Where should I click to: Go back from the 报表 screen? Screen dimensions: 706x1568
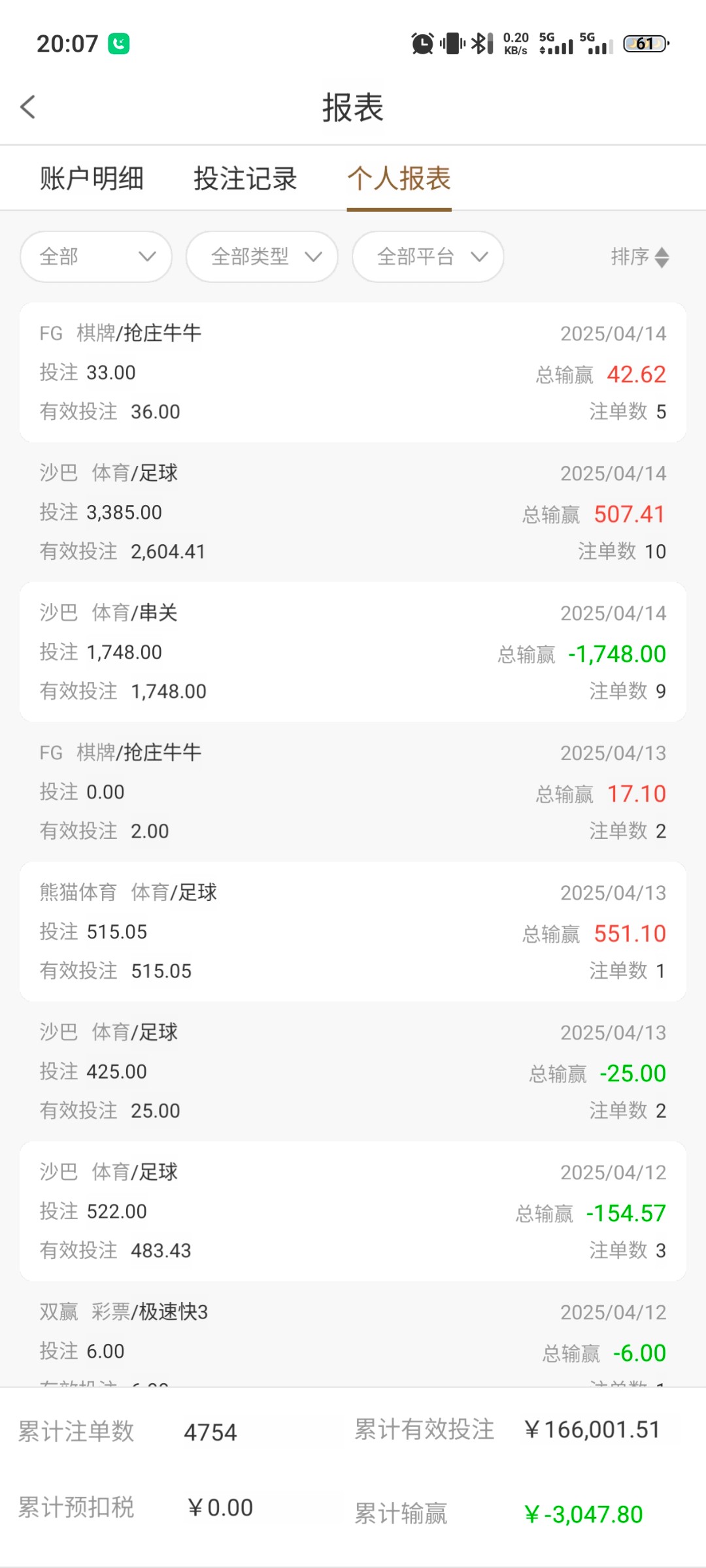tap(28, 107)
